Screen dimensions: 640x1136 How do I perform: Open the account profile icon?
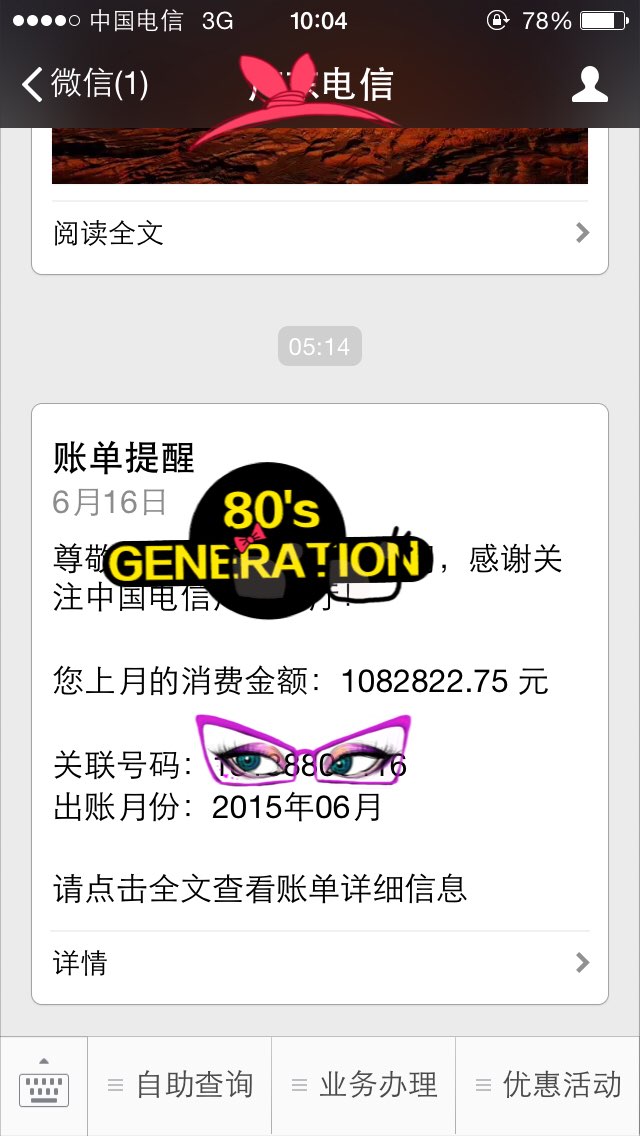589,84
